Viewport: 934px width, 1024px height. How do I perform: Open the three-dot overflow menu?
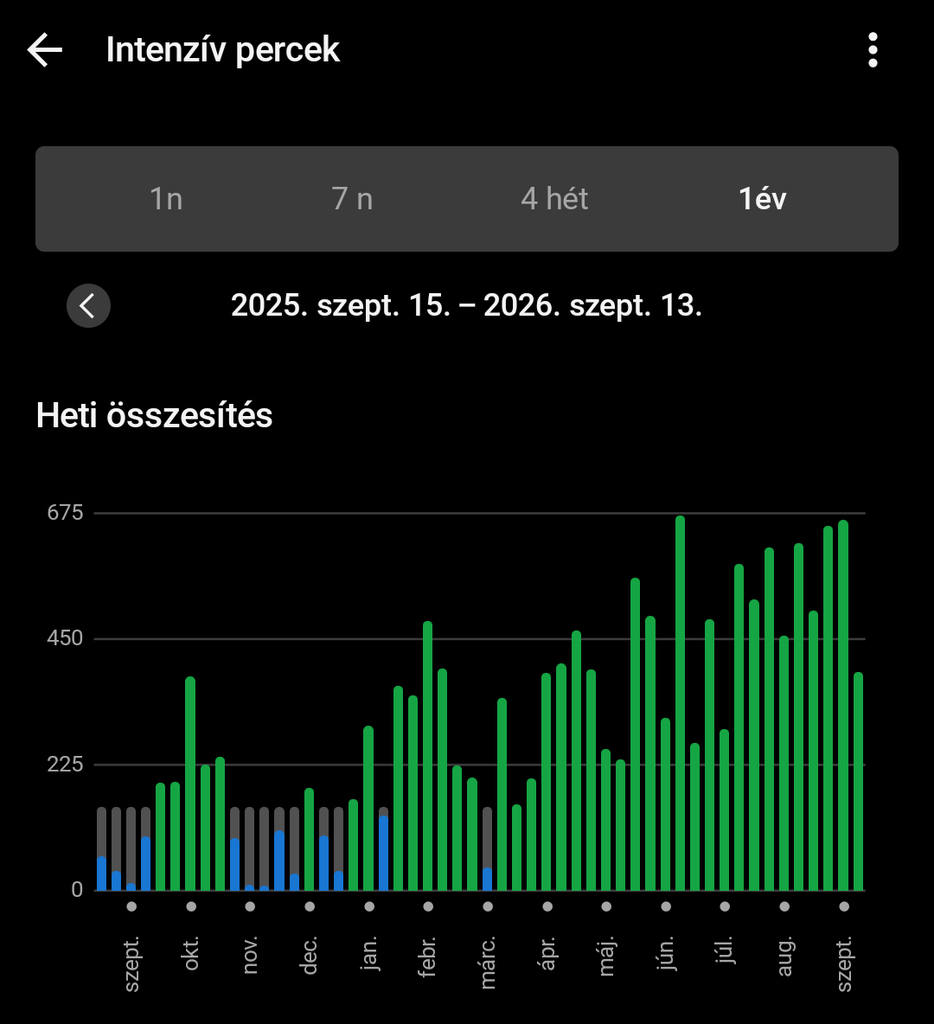coord(873,50)
